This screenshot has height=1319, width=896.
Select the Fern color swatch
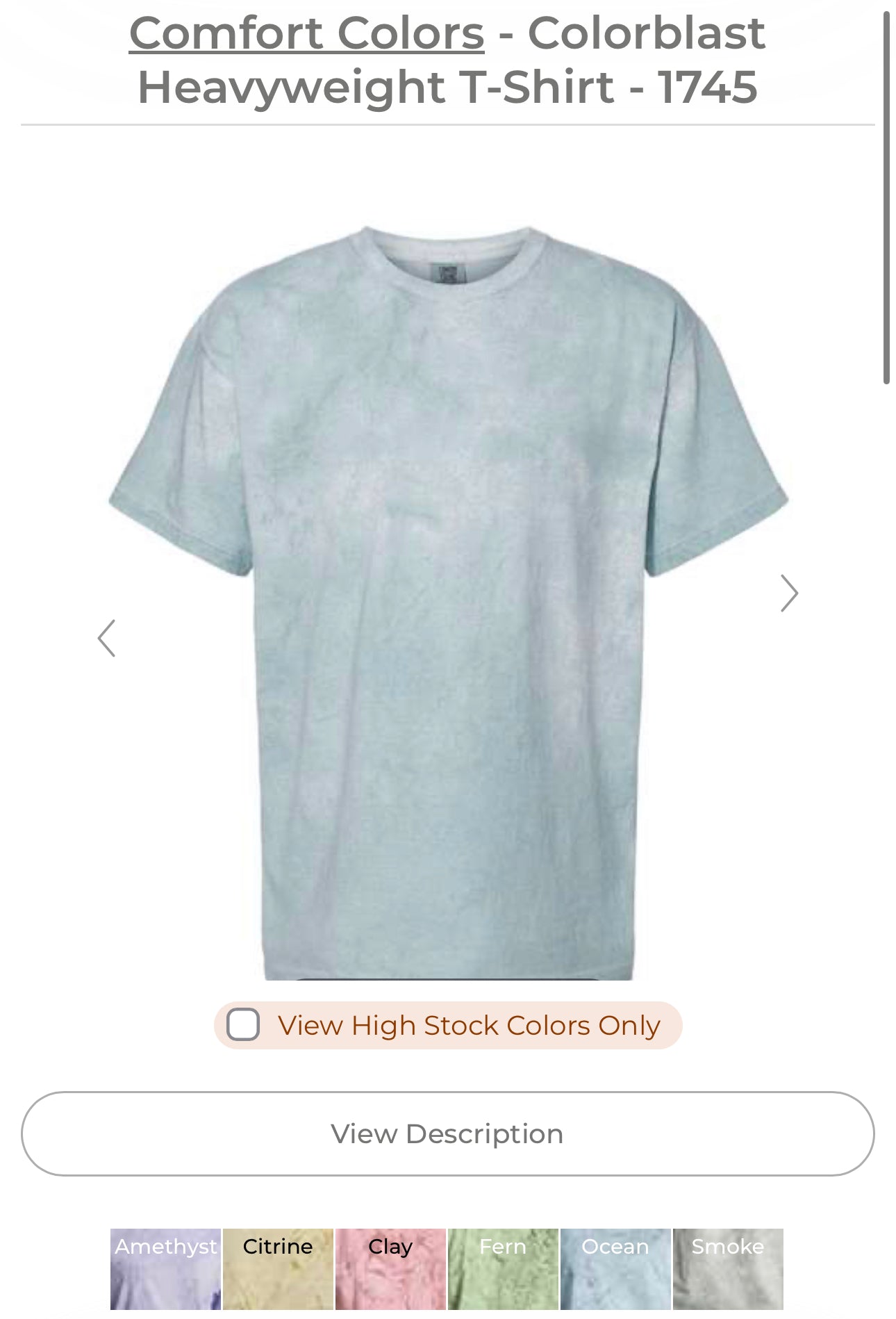click(503, 1269)
